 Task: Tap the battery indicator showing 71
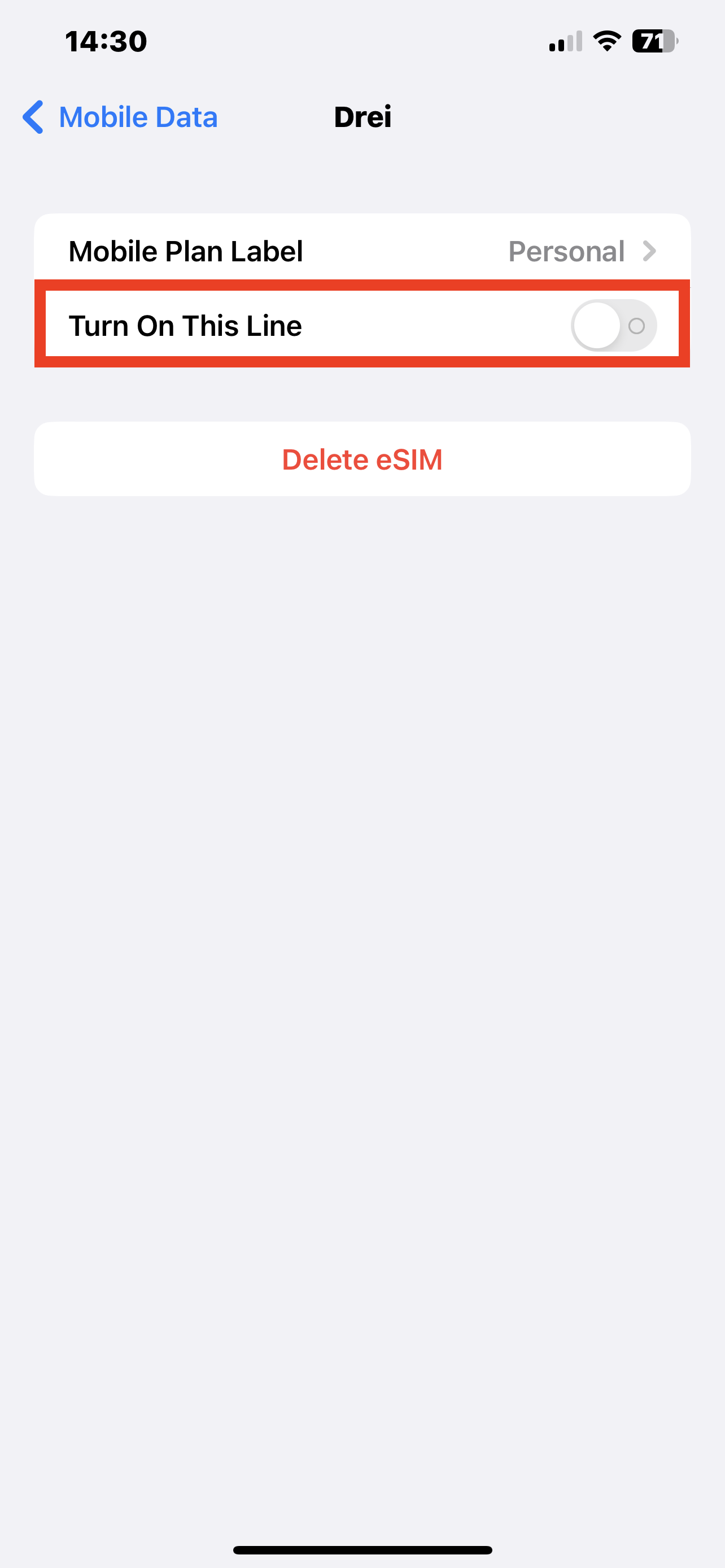point(653,41)
